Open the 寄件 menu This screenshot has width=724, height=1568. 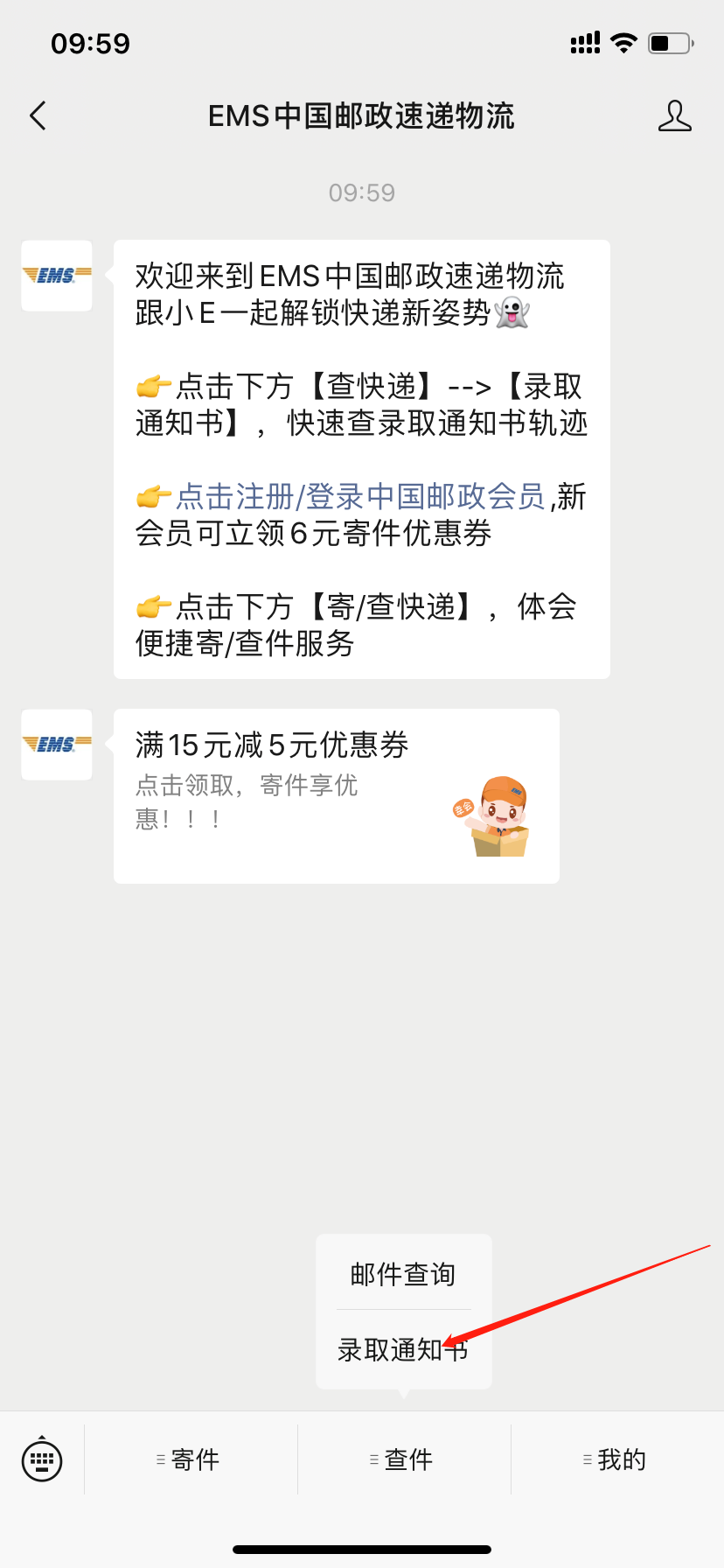click(191, 1459)
